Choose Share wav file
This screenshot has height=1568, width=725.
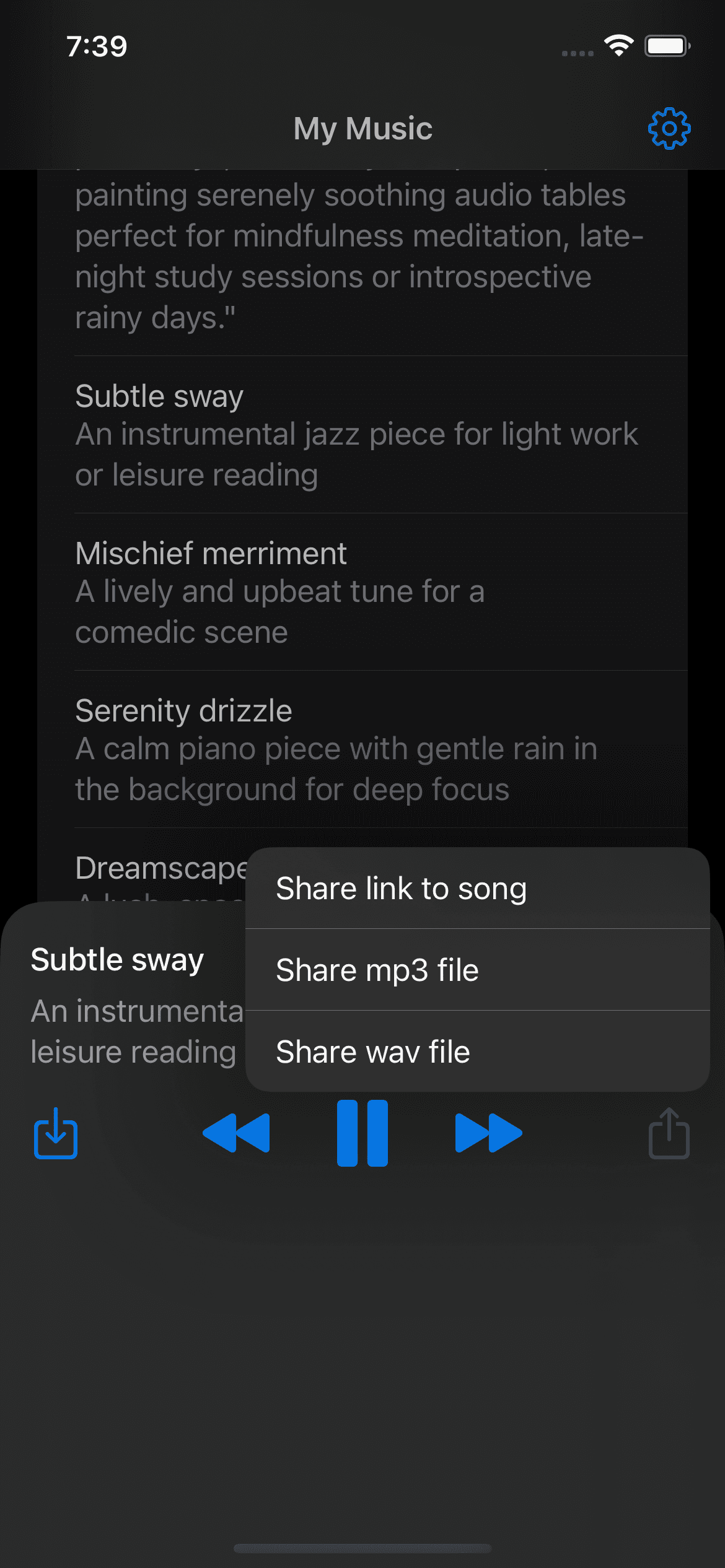pos(373,1052)
